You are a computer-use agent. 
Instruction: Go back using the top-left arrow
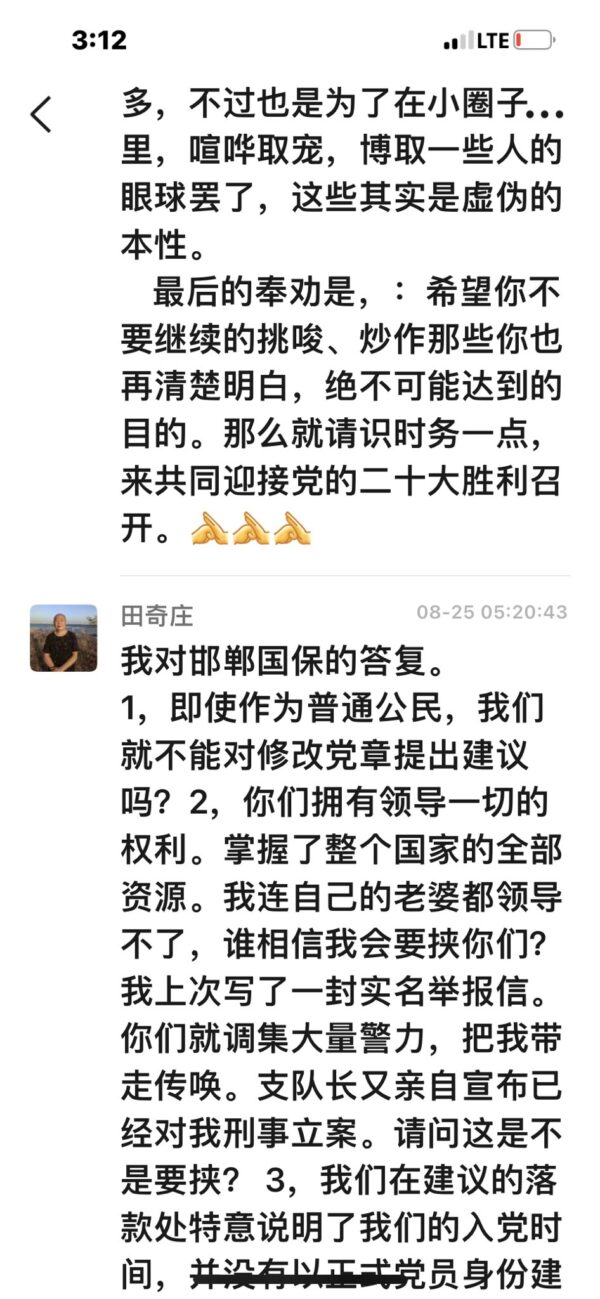tap(41, 115)
